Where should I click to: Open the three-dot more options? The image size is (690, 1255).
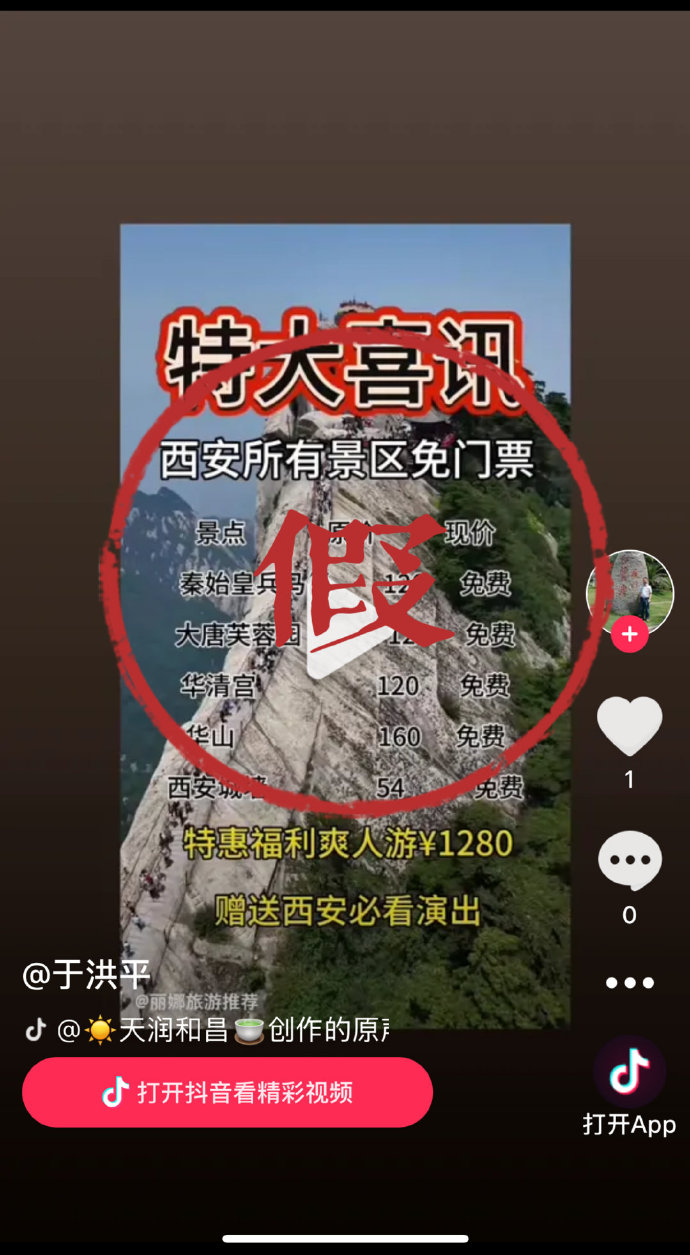[x=629, y=983]
